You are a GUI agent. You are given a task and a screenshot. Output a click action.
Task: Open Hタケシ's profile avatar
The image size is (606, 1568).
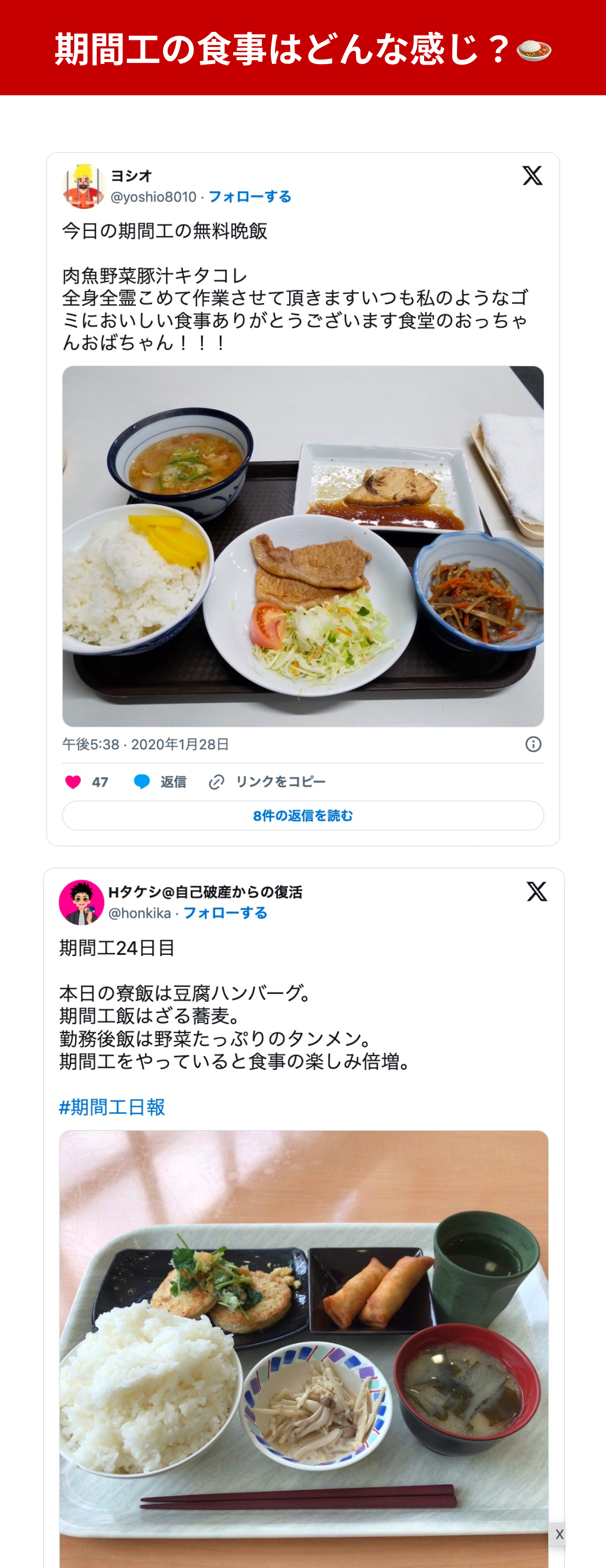[81, 902]
